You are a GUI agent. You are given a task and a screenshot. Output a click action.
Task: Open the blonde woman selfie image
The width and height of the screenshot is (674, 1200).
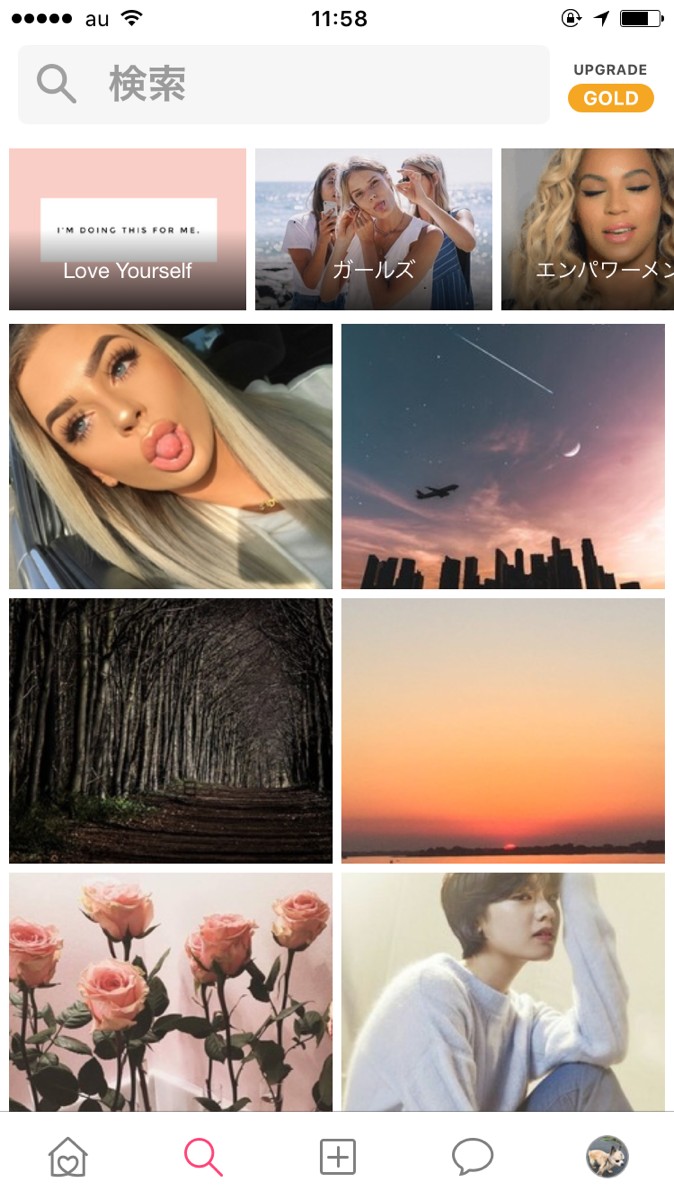tap(171, 456)
